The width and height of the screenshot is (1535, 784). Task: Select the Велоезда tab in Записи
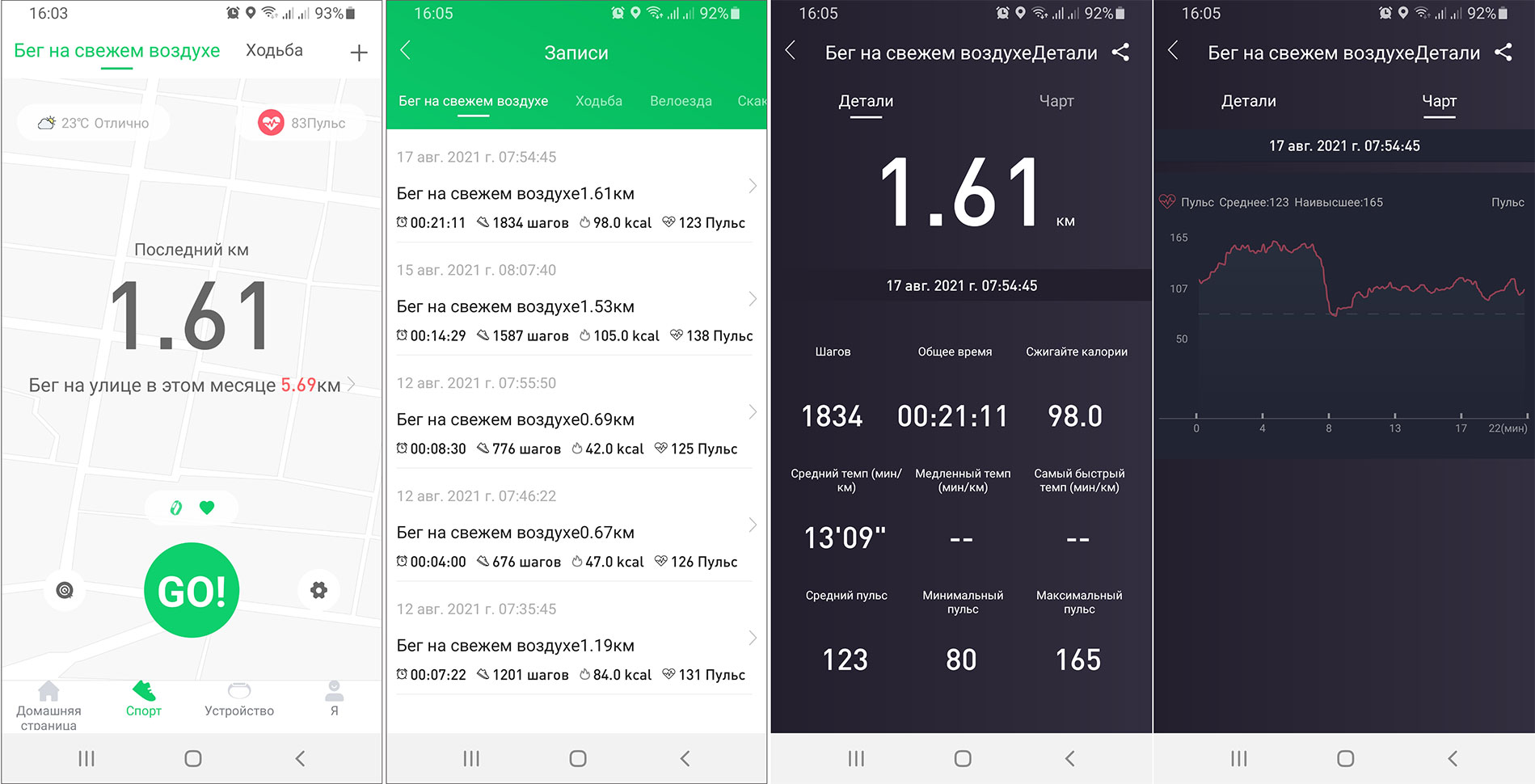point(681,101)
